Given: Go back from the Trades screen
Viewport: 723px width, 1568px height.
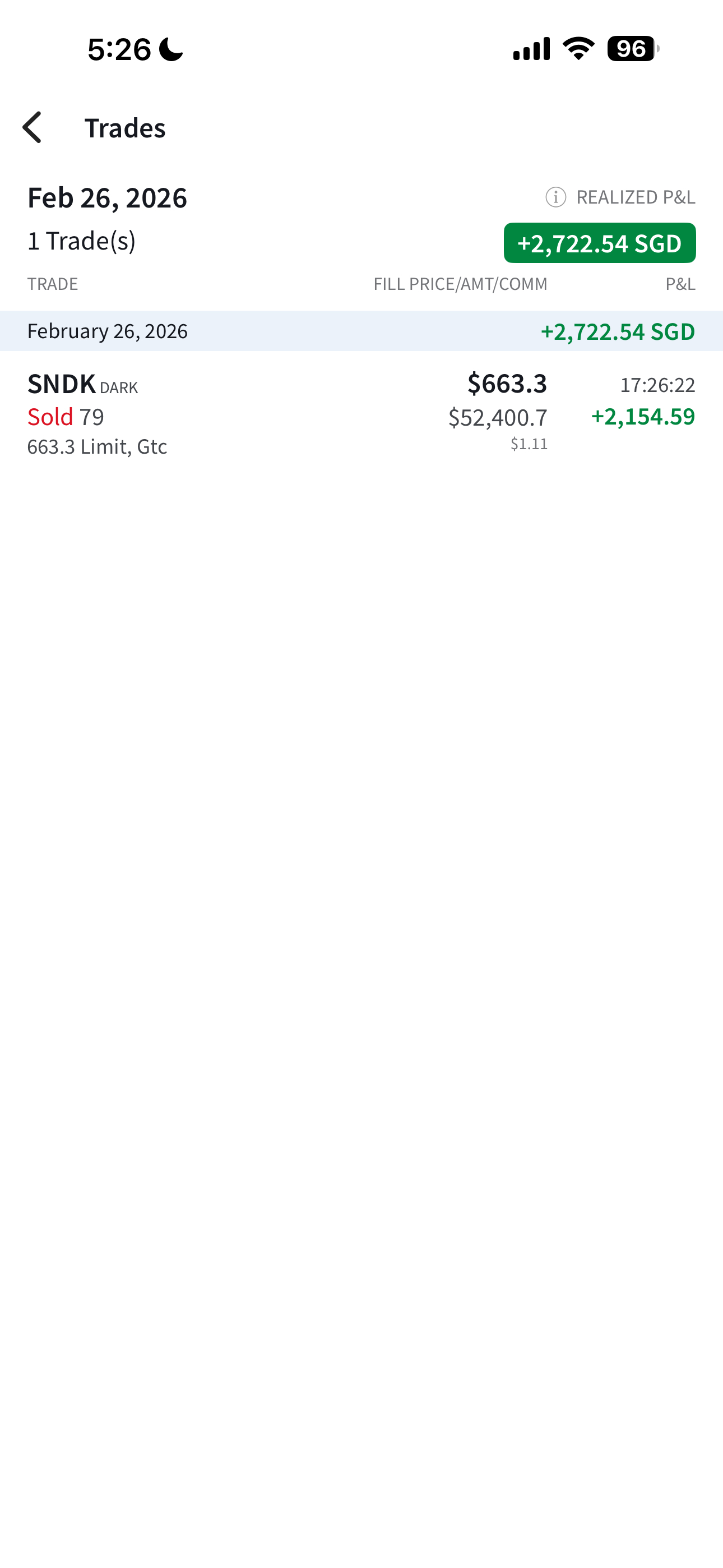Looking at the screenshot, I should 31,127.
